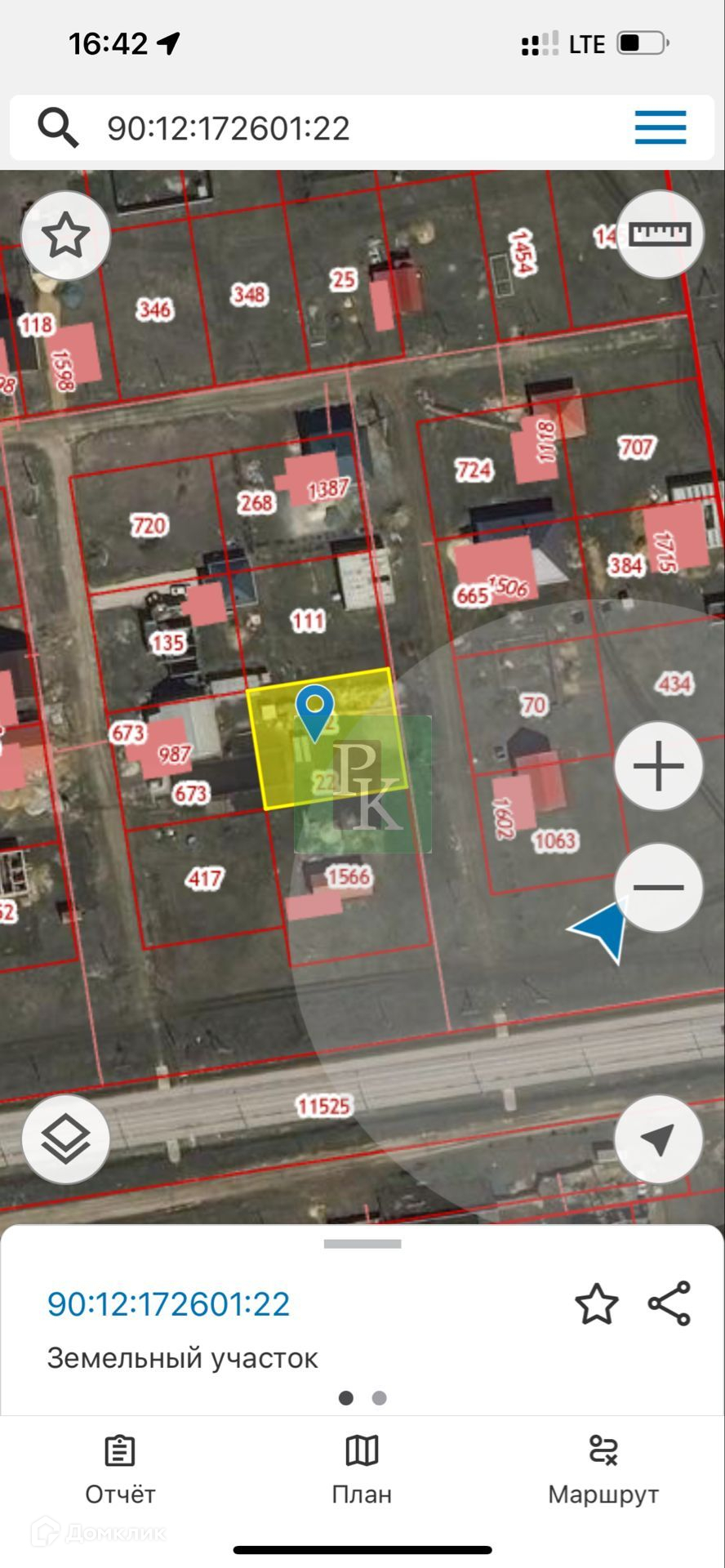Add parcel 90:12:172601:22 to favorites
Viewport: 725px width, 1568px height.
click(597, 1303)
